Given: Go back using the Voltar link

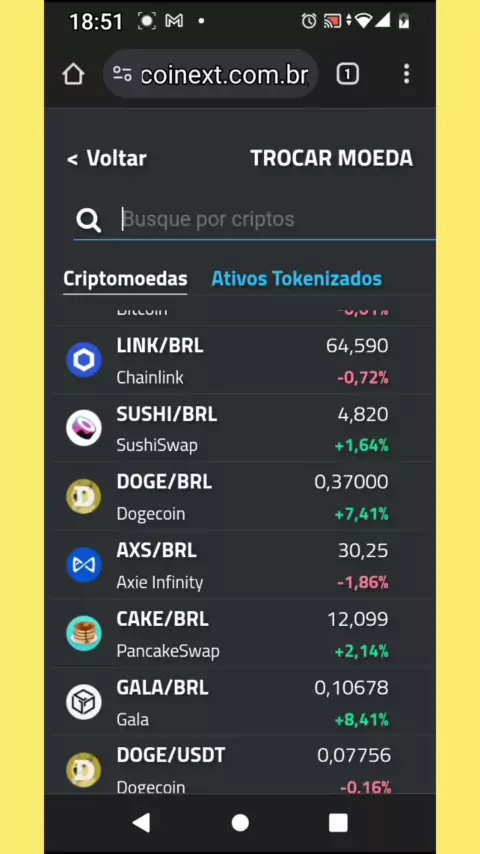Looking at the screenshot, I should [107, 158].
